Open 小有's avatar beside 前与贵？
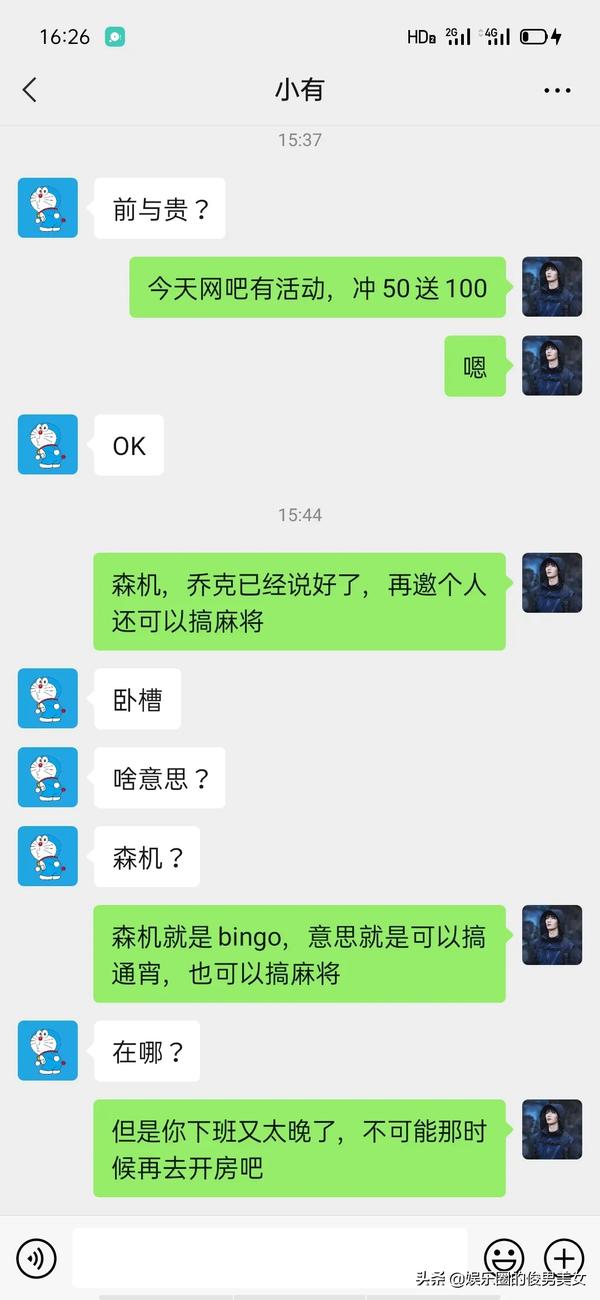This screenshot has width=600, height=1300. coord(48,208)
